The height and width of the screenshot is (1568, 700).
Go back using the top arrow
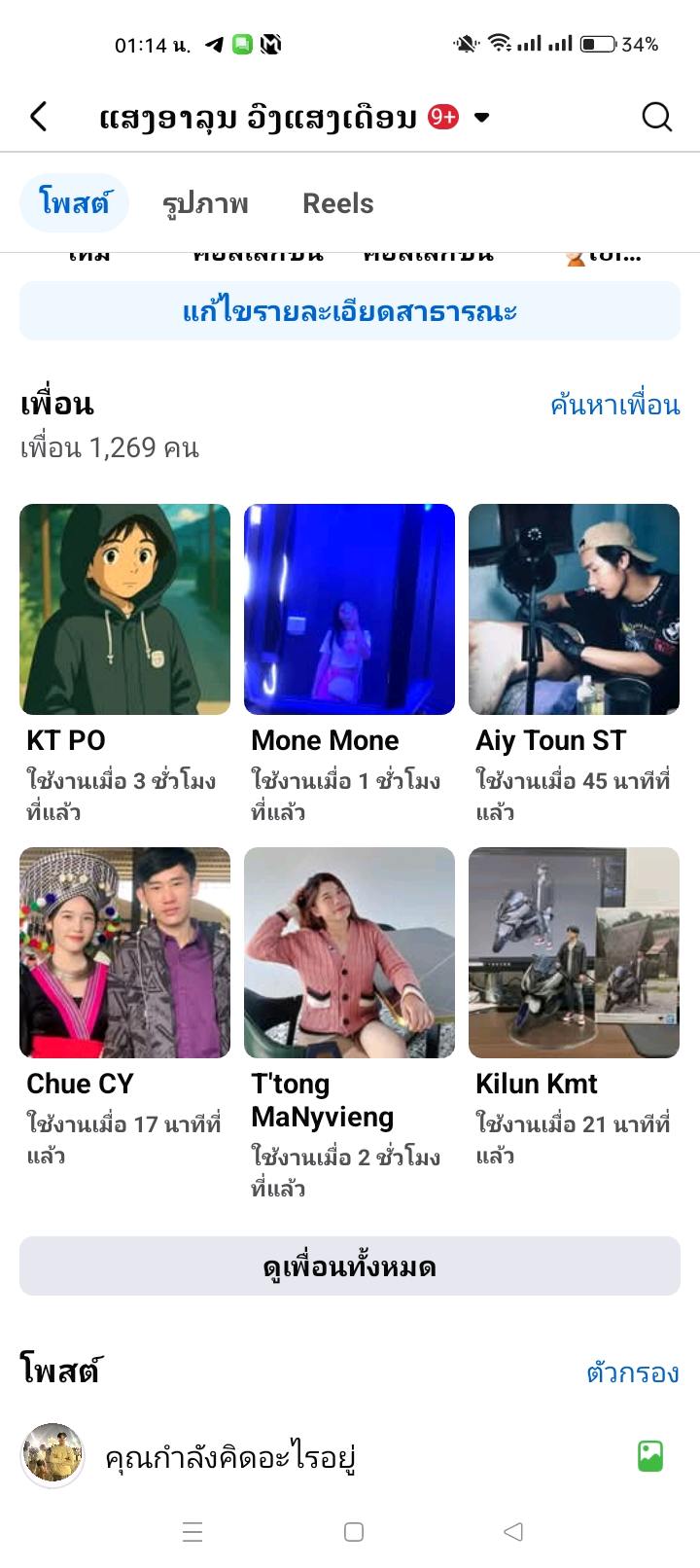(39, 118)
